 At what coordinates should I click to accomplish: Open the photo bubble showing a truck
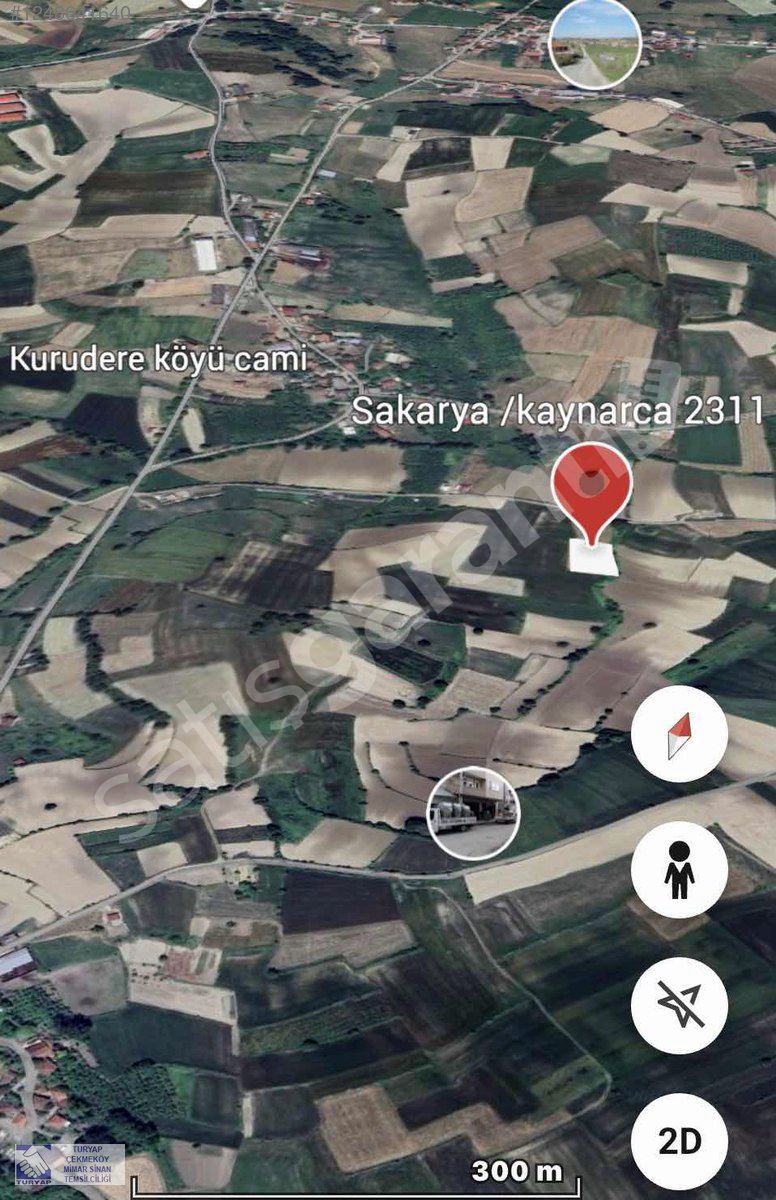(x=474, y=814)
